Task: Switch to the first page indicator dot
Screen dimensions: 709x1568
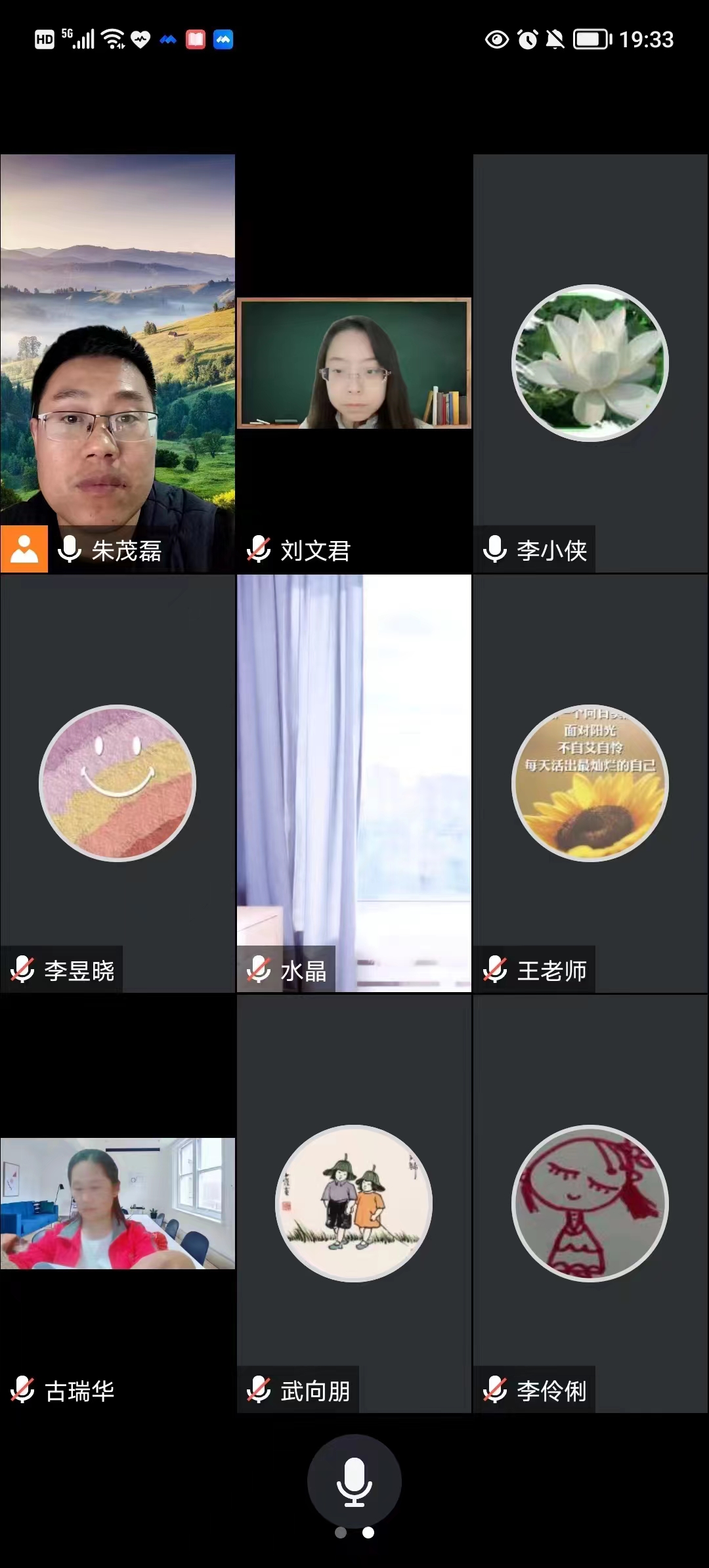Action: coord(341,1533)
